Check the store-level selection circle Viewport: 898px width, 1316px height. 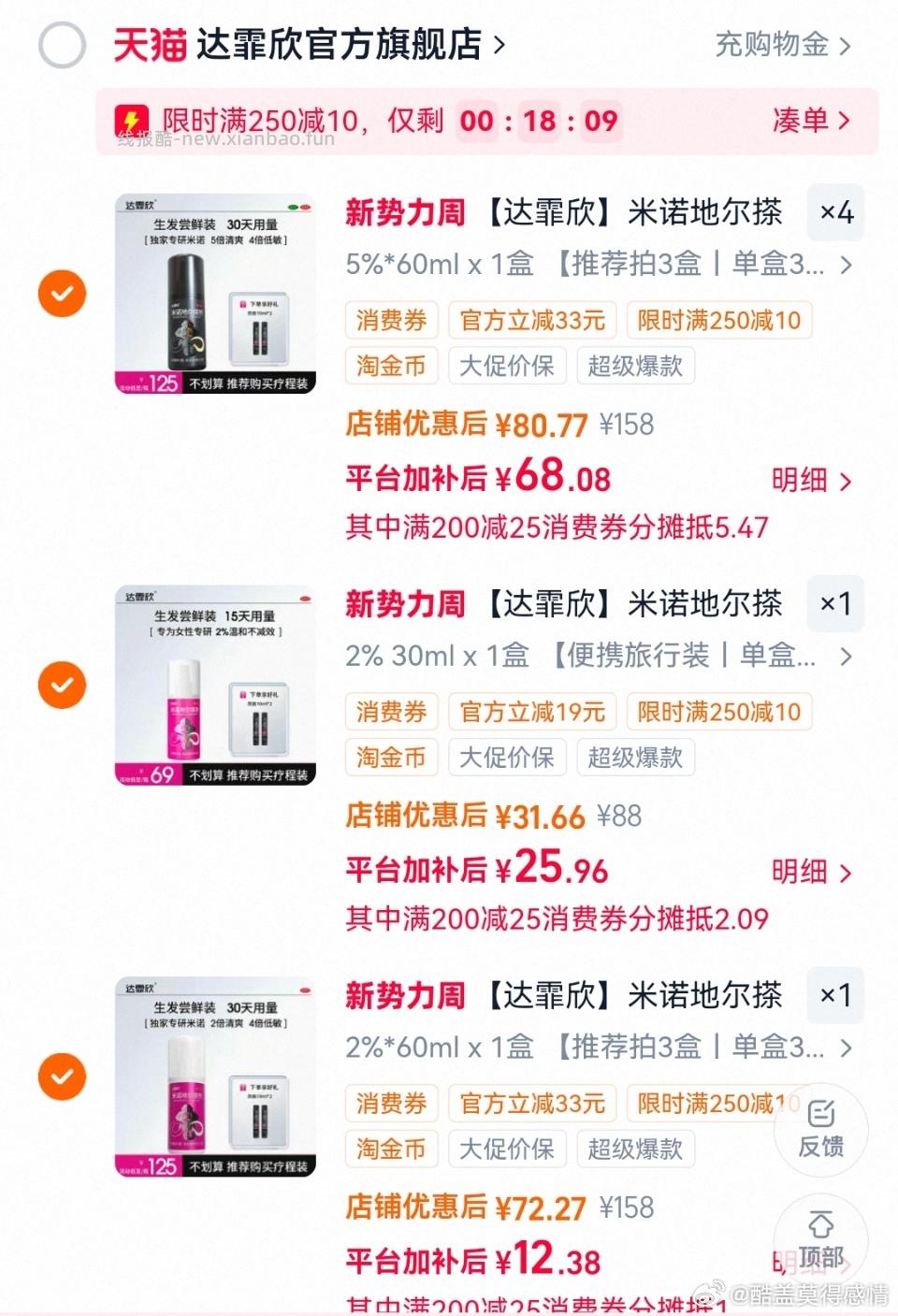[62, 44]
